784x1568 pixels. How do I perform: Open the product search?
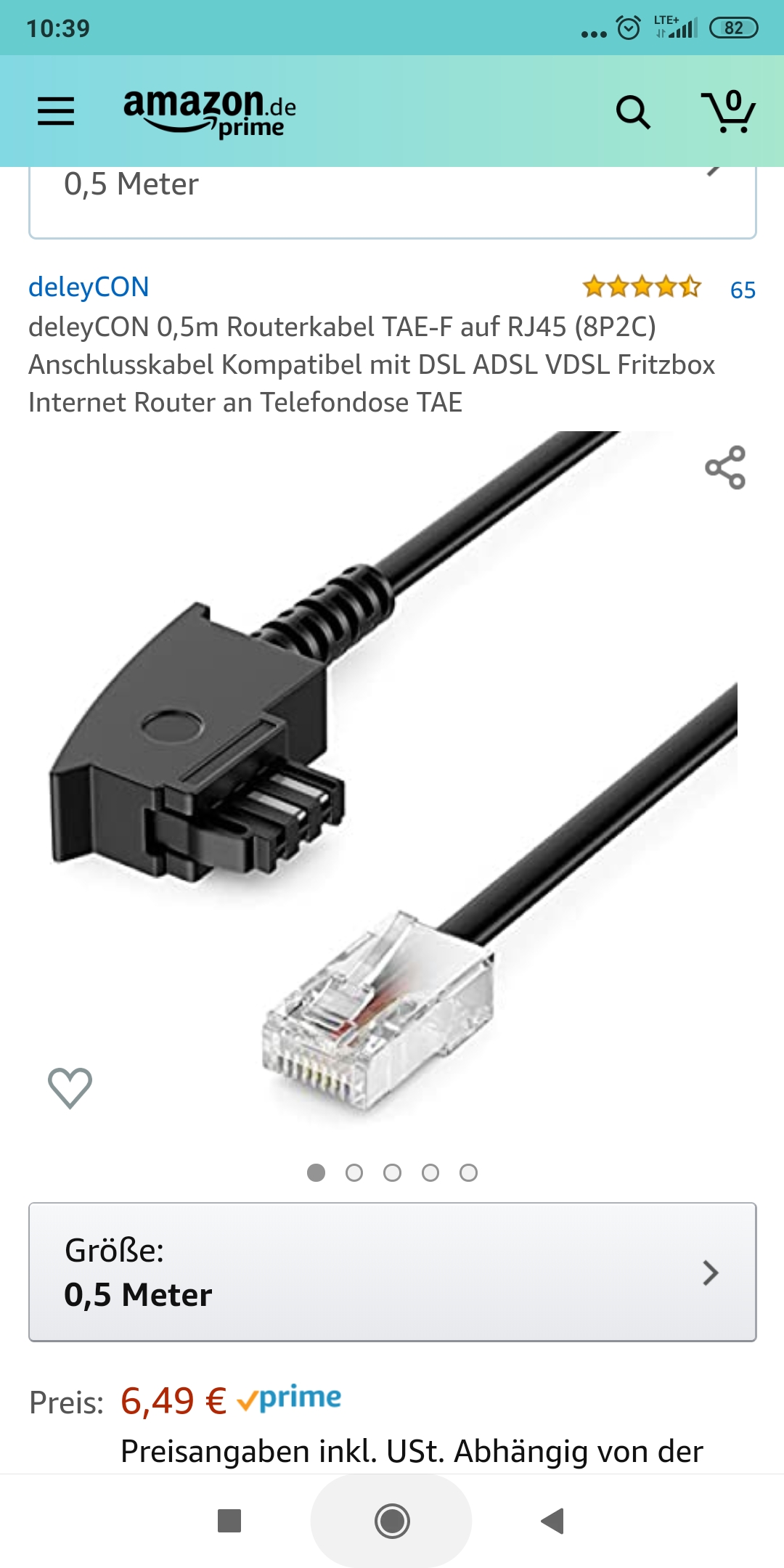632,112
